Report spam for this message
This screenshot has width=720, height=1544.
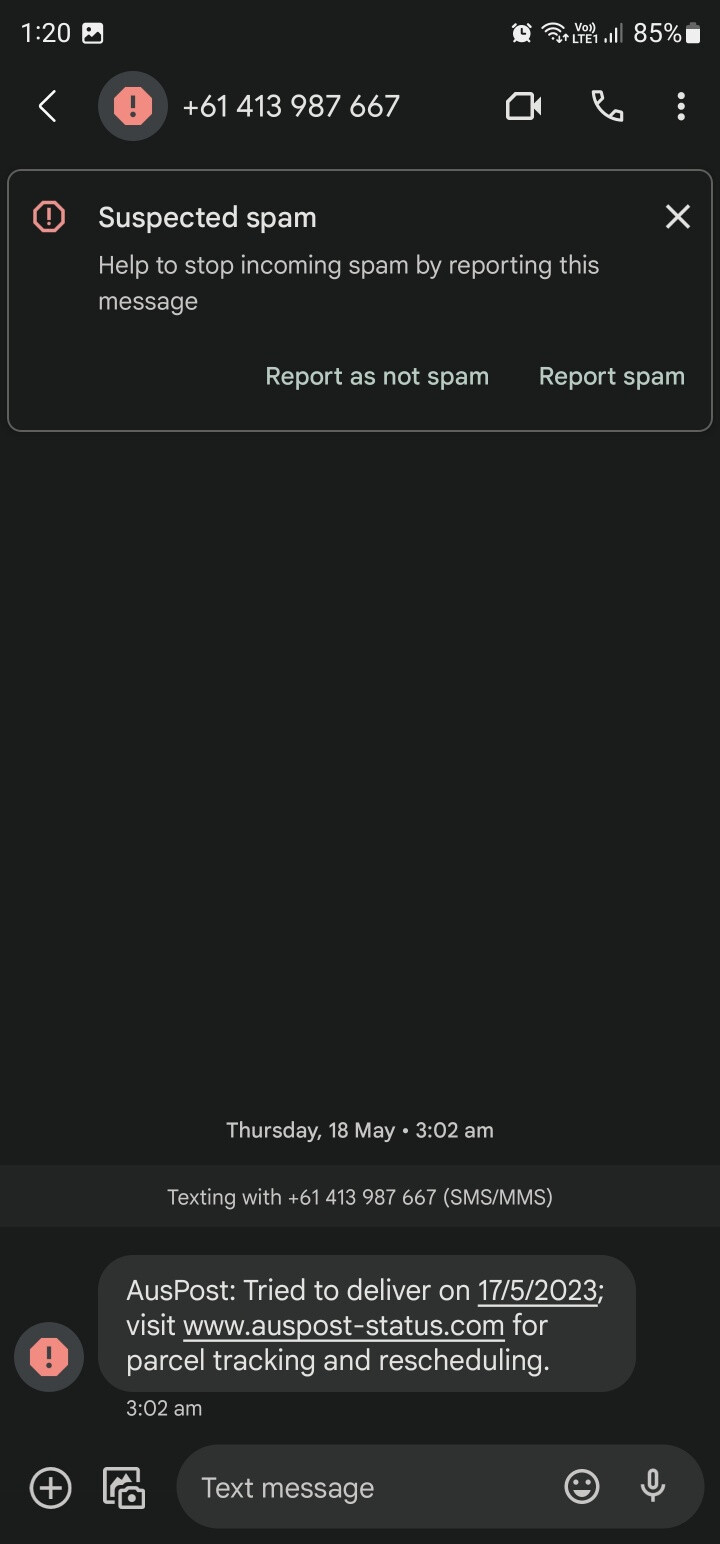(611, 377)
